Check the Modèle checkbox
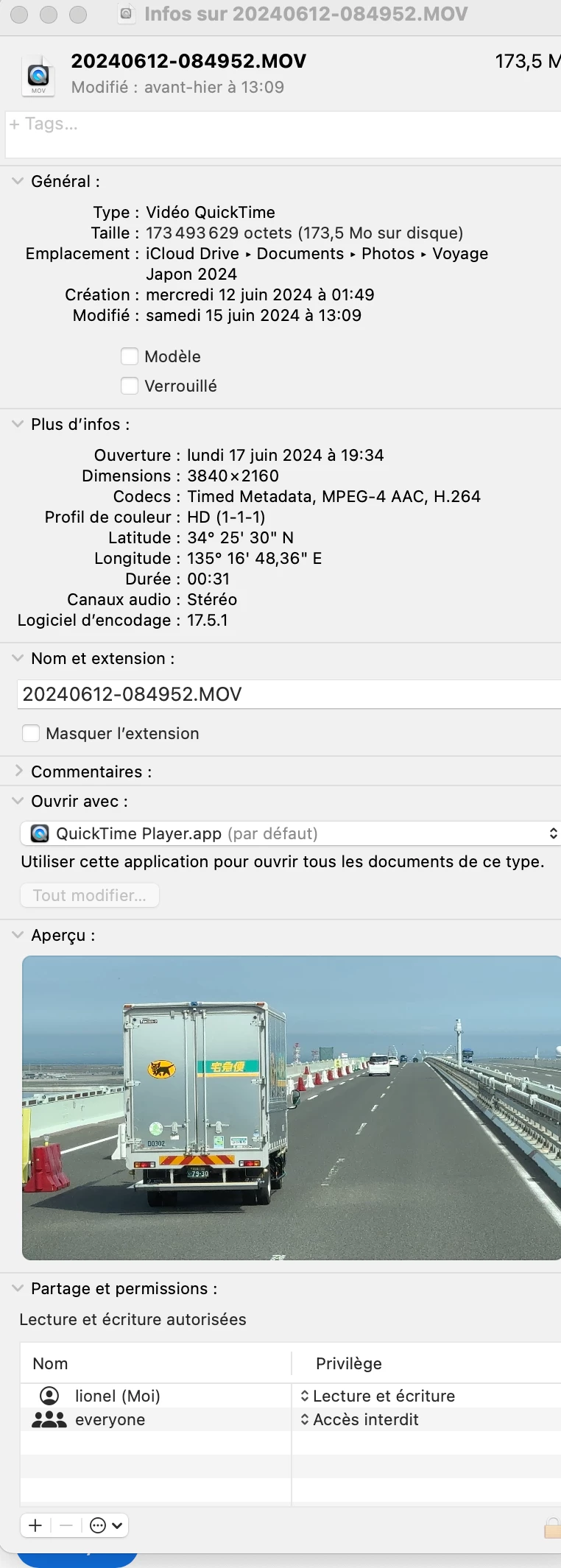This screenshot has width=561, height=1568. pyautogui.click(x=130, y=356)
